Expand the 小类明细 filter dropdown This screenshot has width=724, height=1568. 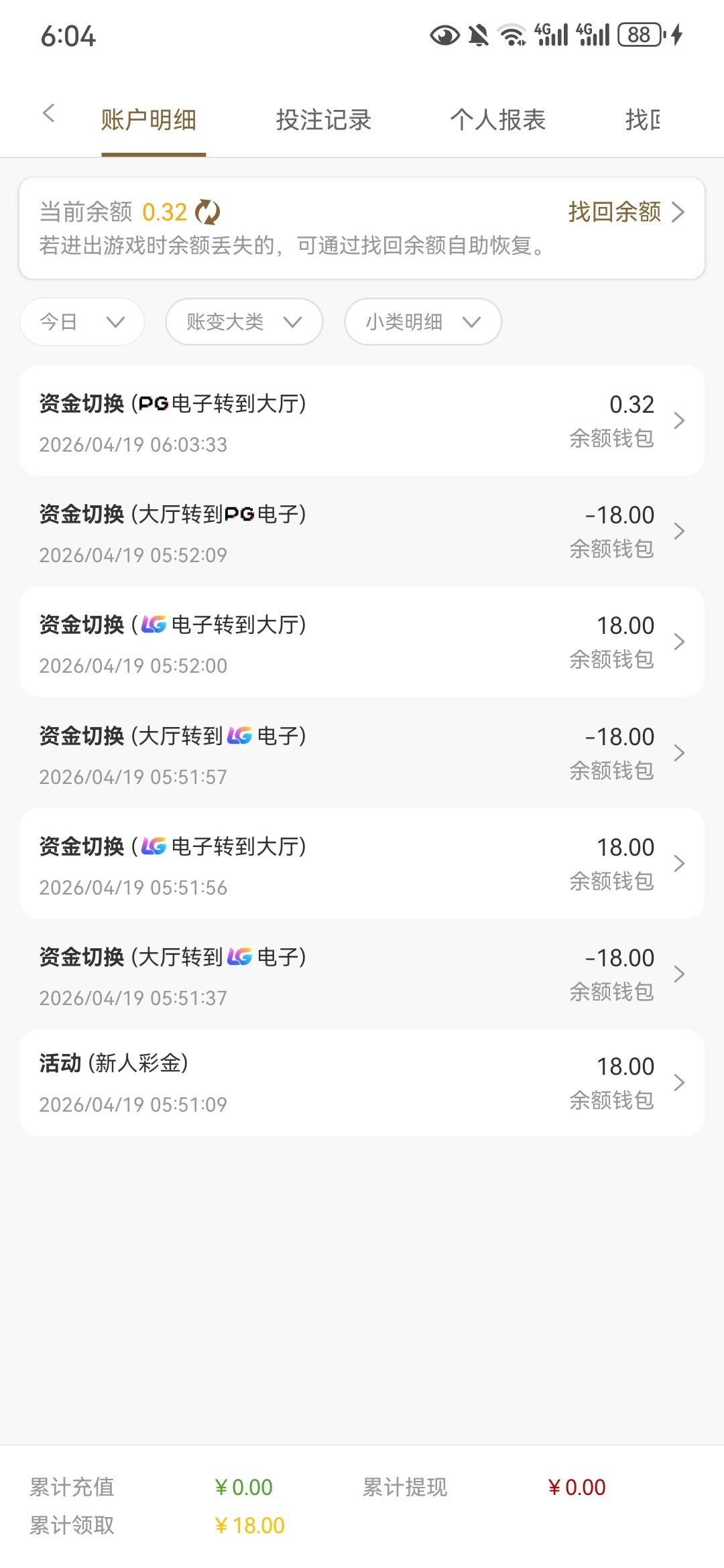point(423,322)
